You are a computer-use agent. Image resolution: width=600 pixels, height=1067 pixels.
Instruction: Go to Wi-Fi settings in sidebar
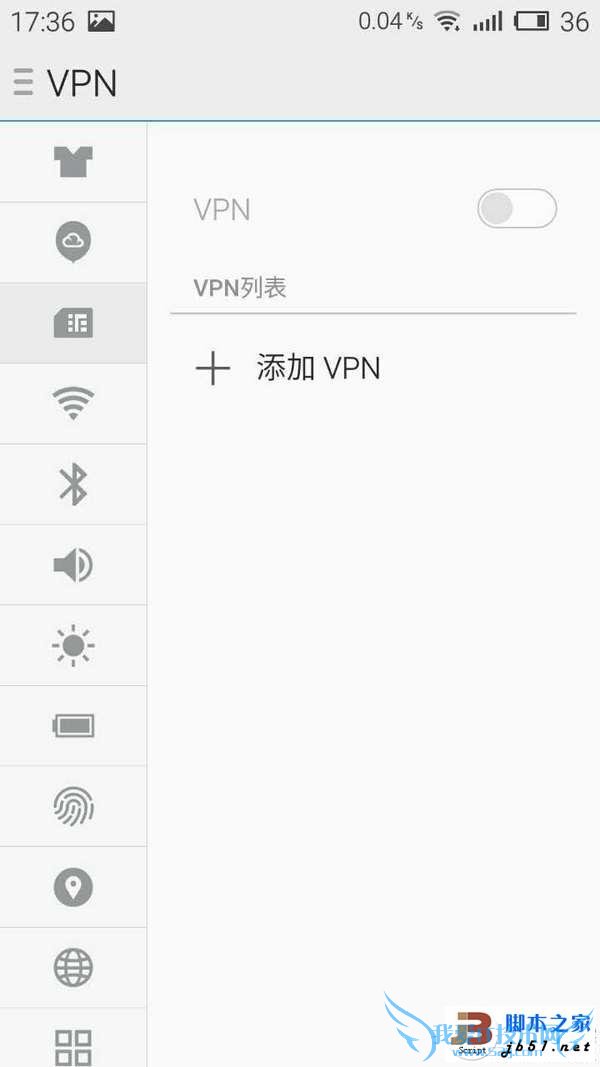click(x=73, y=403)
